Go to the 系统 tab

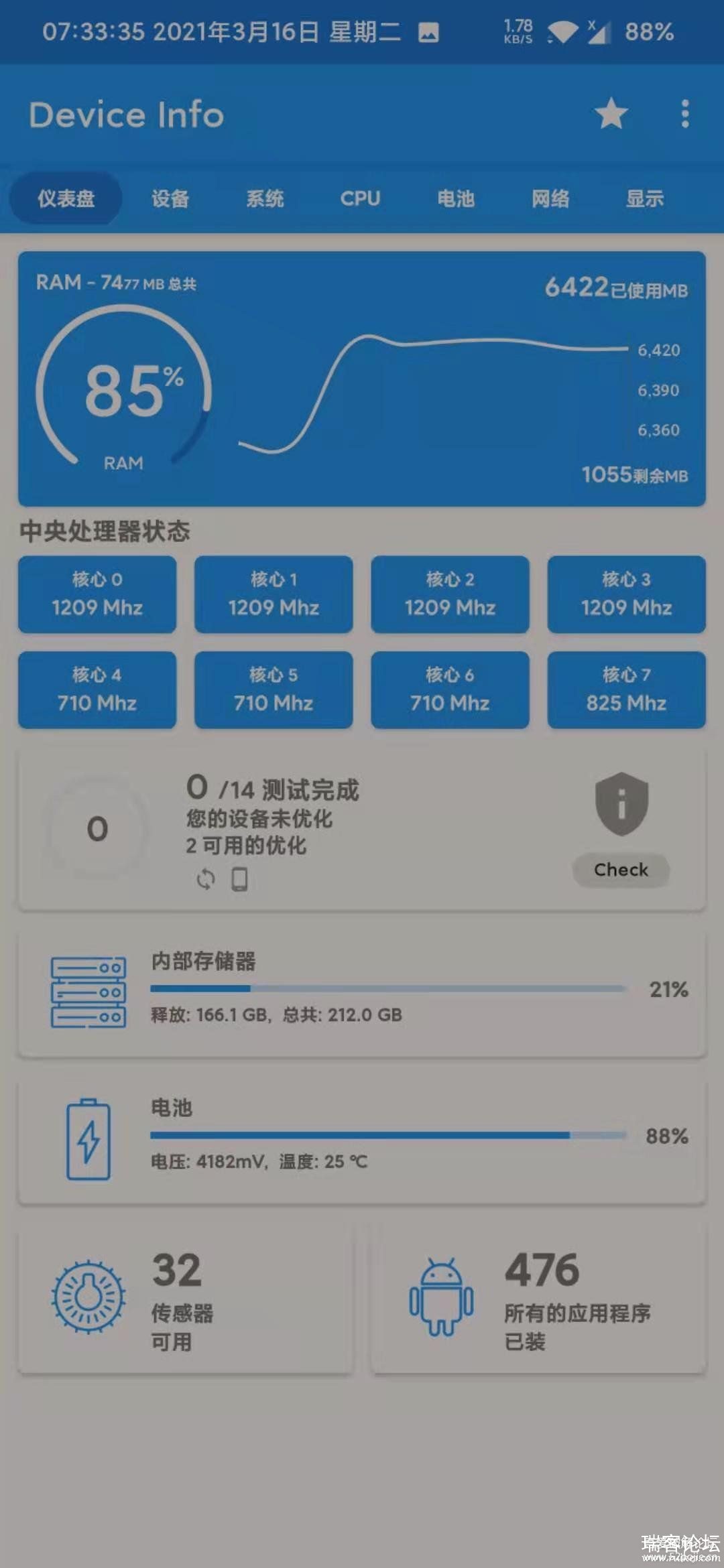pos(265,198)
